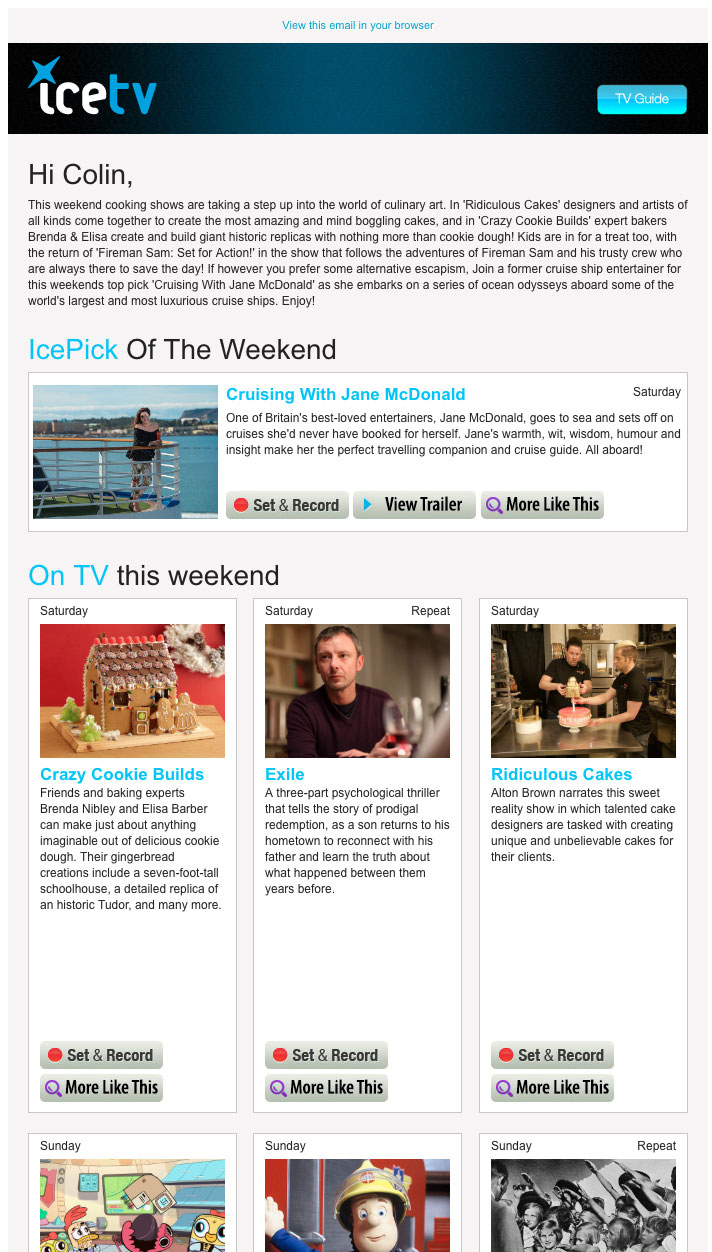The height and width of the screenshot is (1252, 712).
Task: Set & Record the Exile thriller
Action: [x=326, y=1055]
